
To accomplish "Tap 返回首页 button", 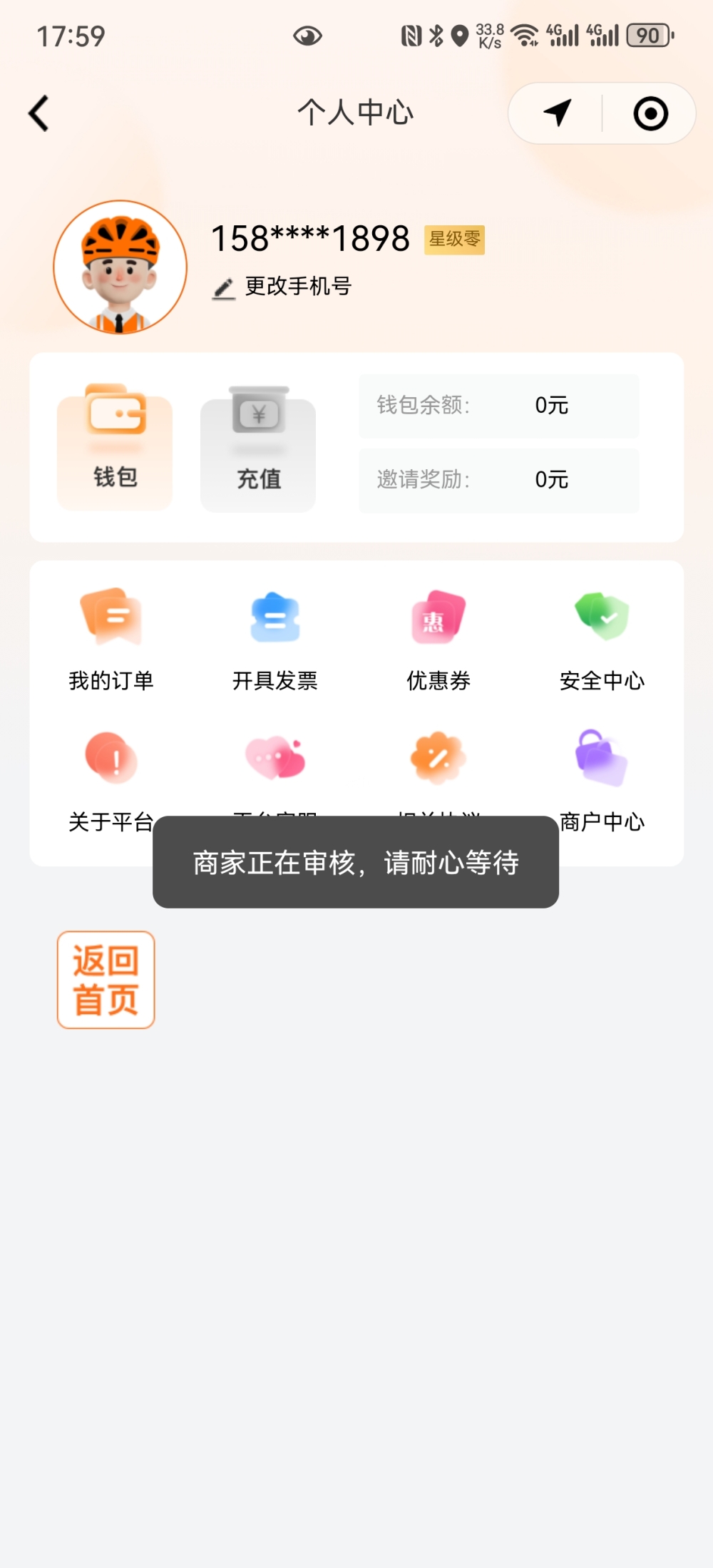I will [x=106, y=980].
